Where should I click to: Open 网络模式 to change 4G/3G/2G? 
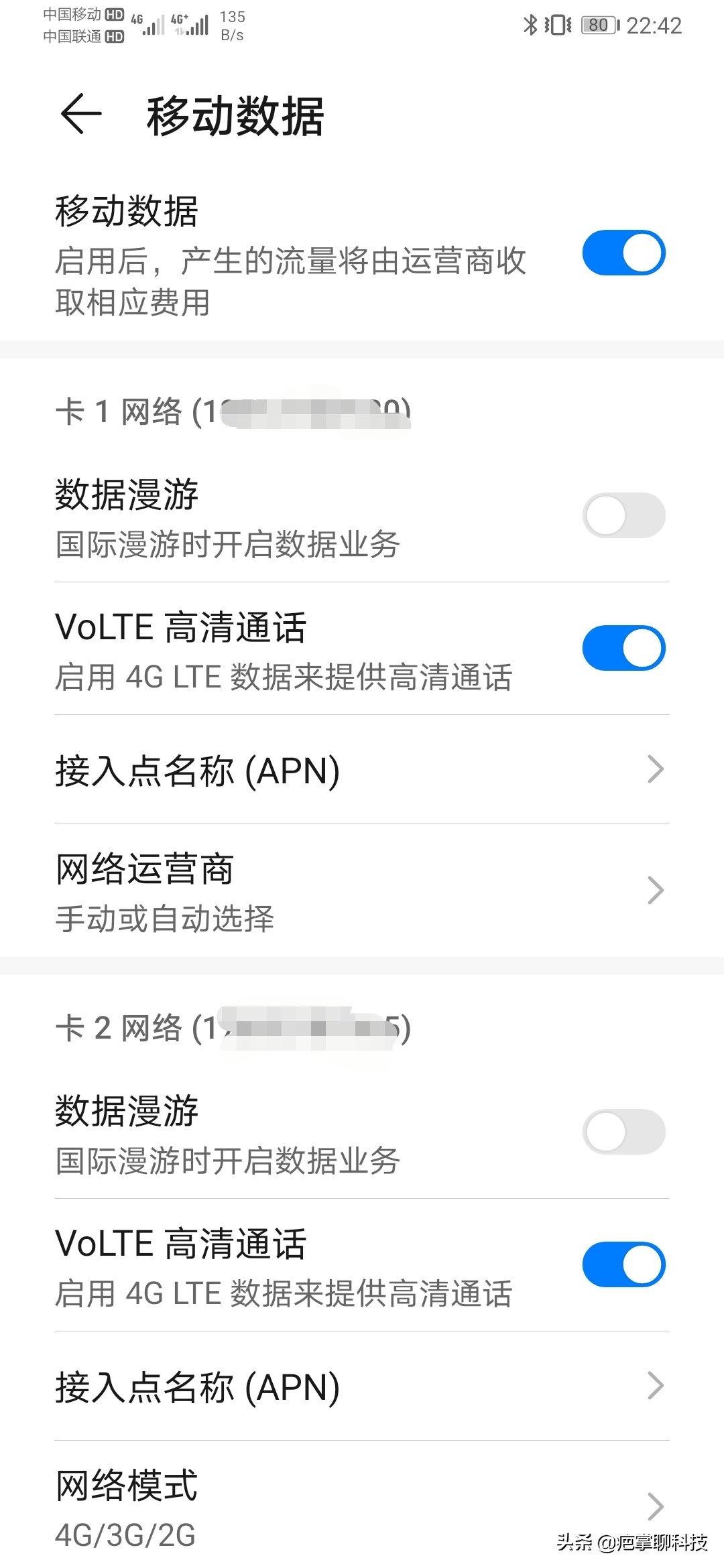coord(362,1508)
